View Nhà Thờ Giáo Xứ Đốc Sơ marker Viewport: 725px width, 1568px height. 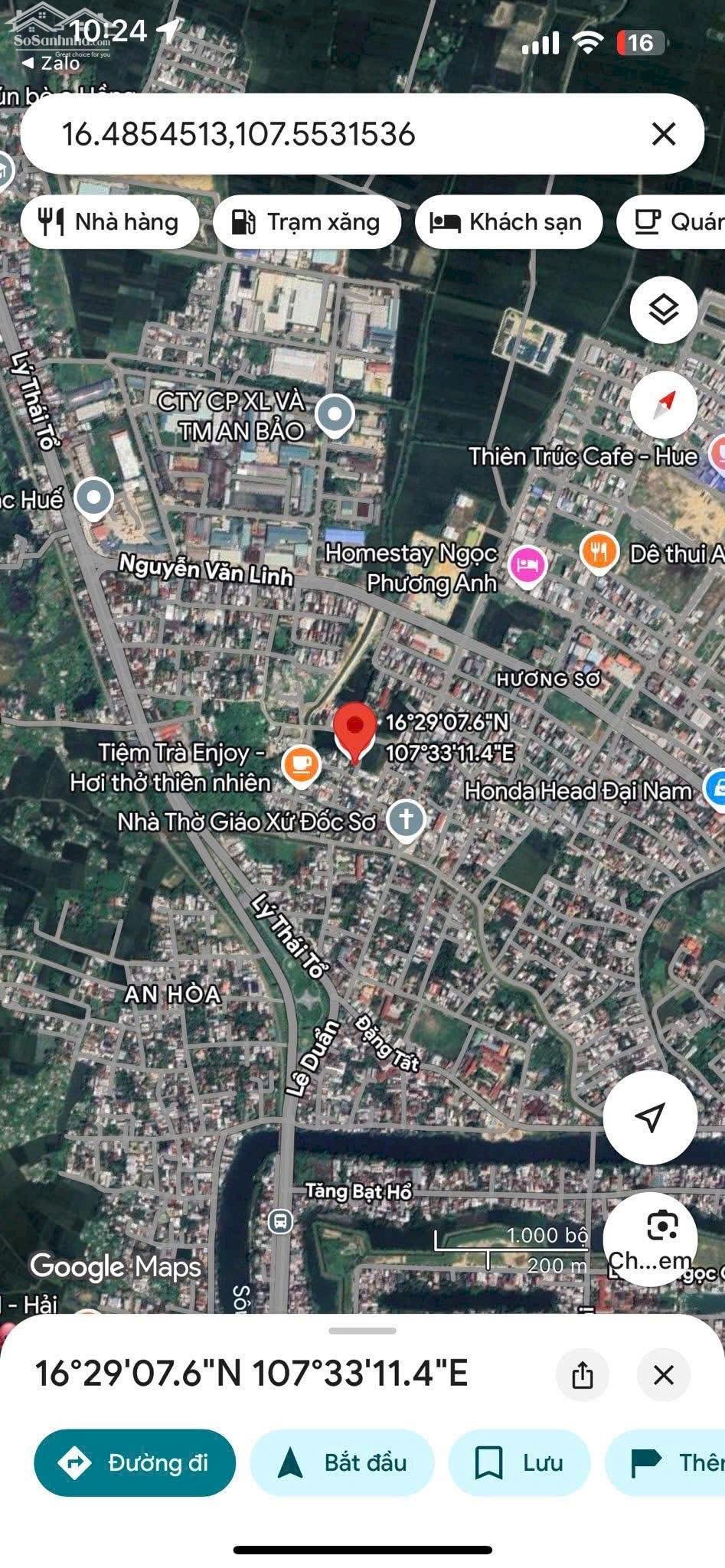(406, 820)
